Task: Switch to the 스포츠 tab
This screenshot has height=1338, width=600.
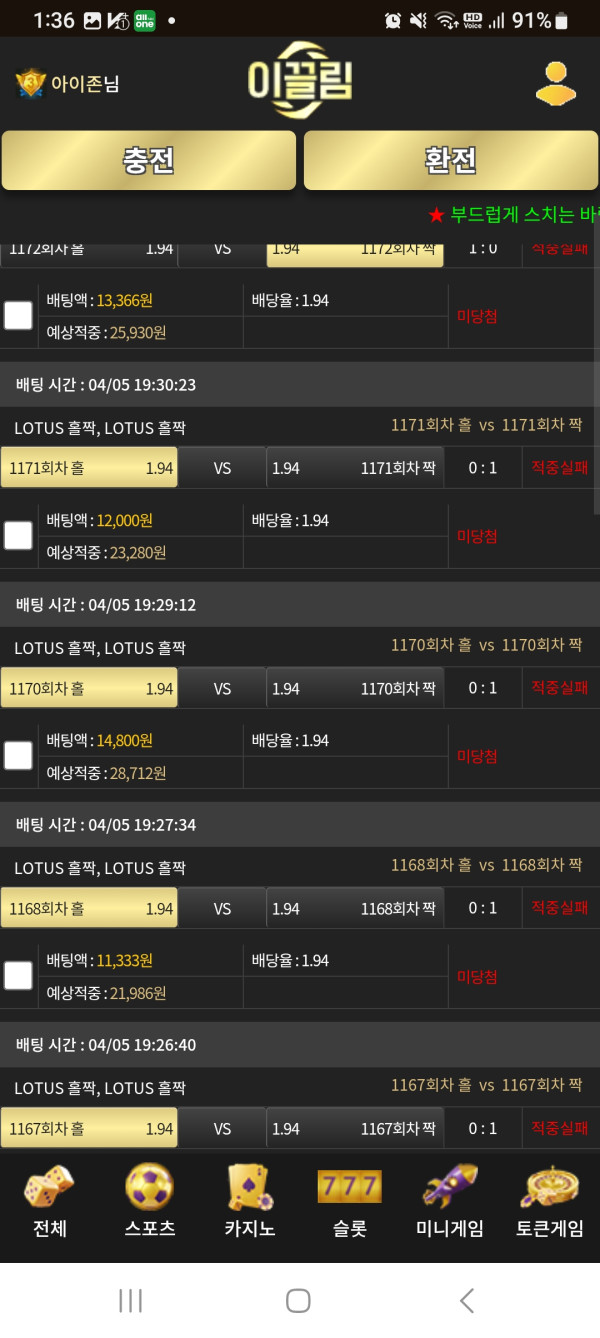Action: (x=150, y=1201)
